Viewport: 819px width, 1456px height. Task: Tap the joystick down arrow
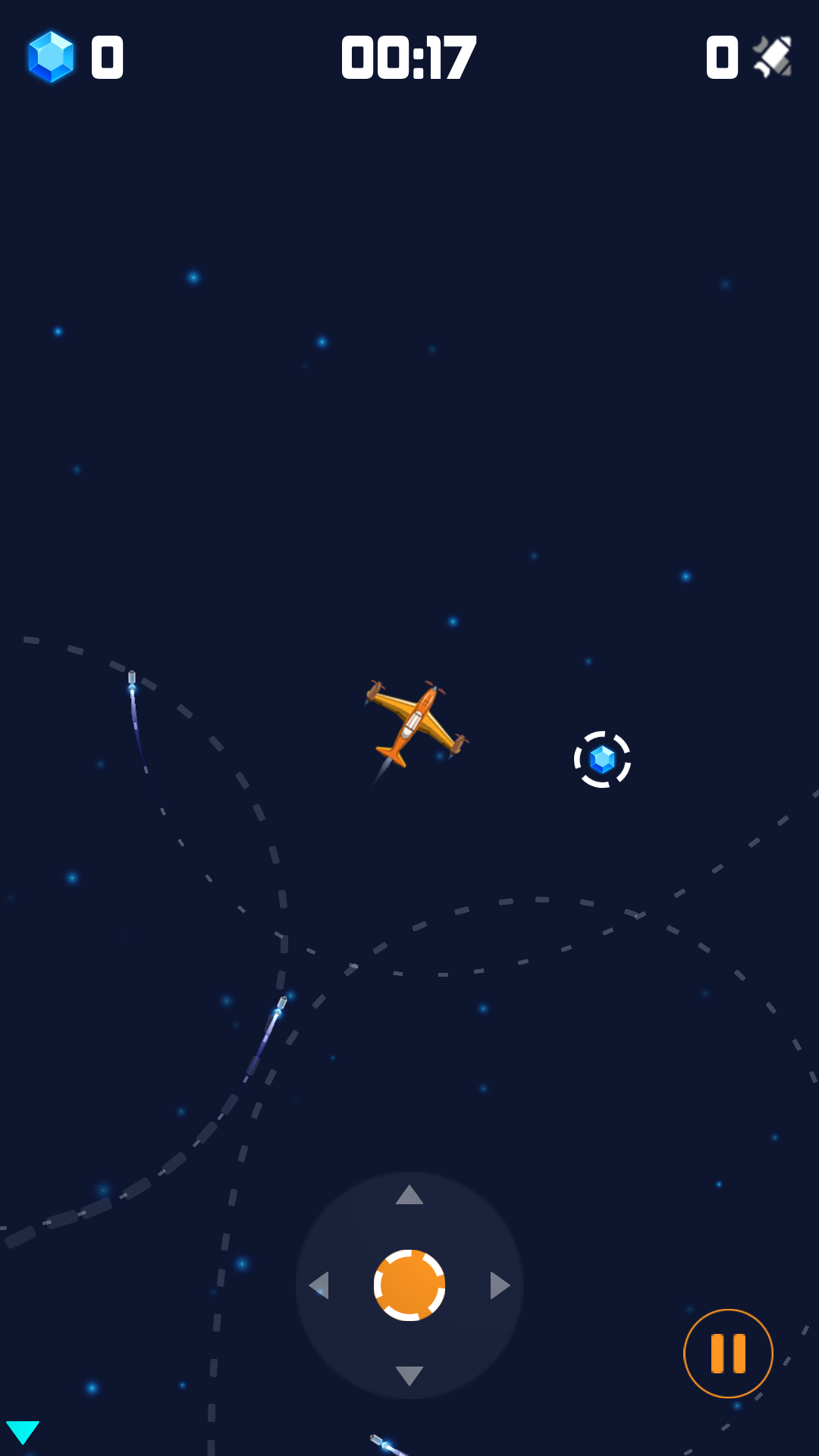click(x=409, y=1375)
